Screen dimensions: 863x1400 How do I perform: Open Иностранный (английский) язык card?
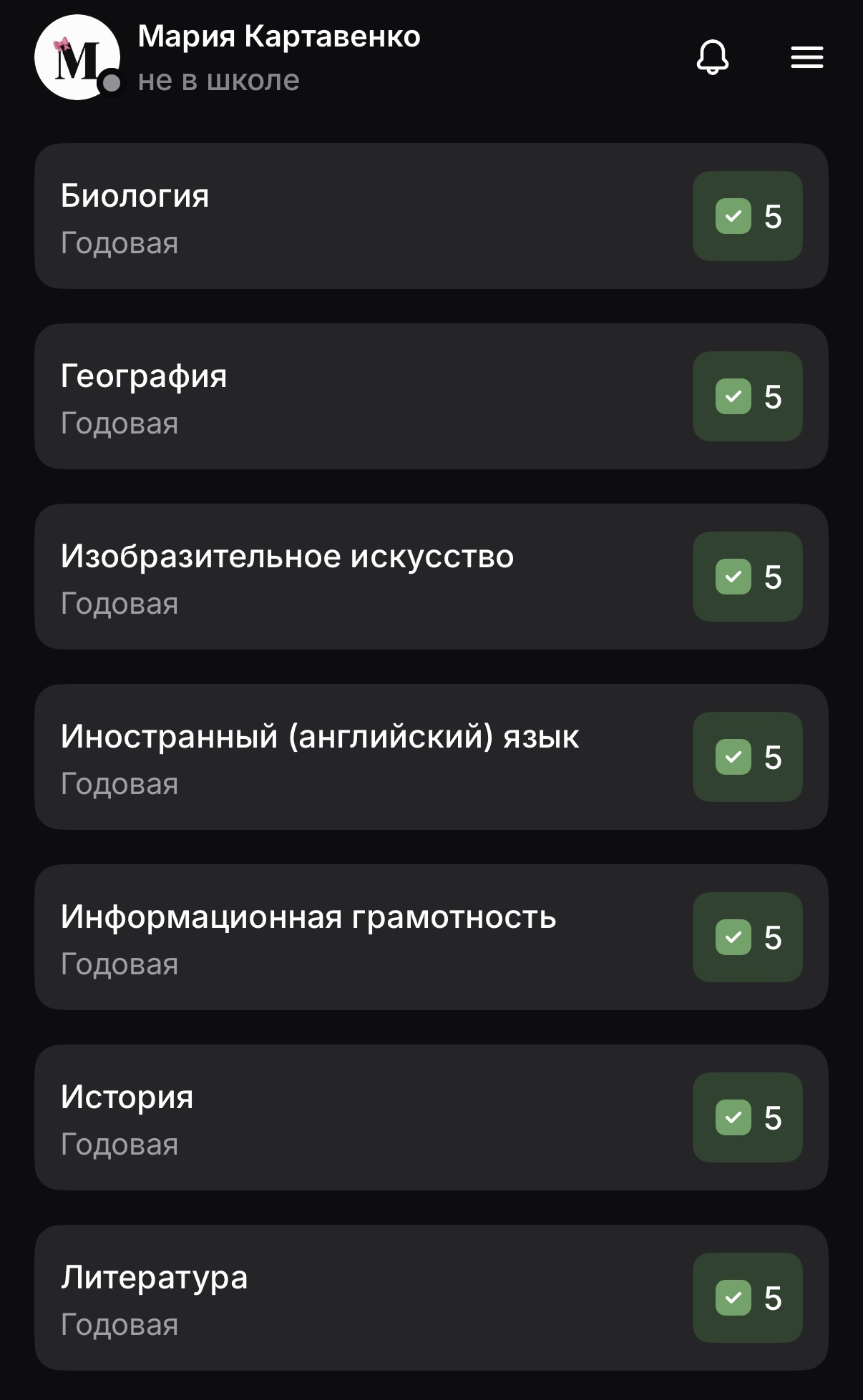[x=431, y=757]
